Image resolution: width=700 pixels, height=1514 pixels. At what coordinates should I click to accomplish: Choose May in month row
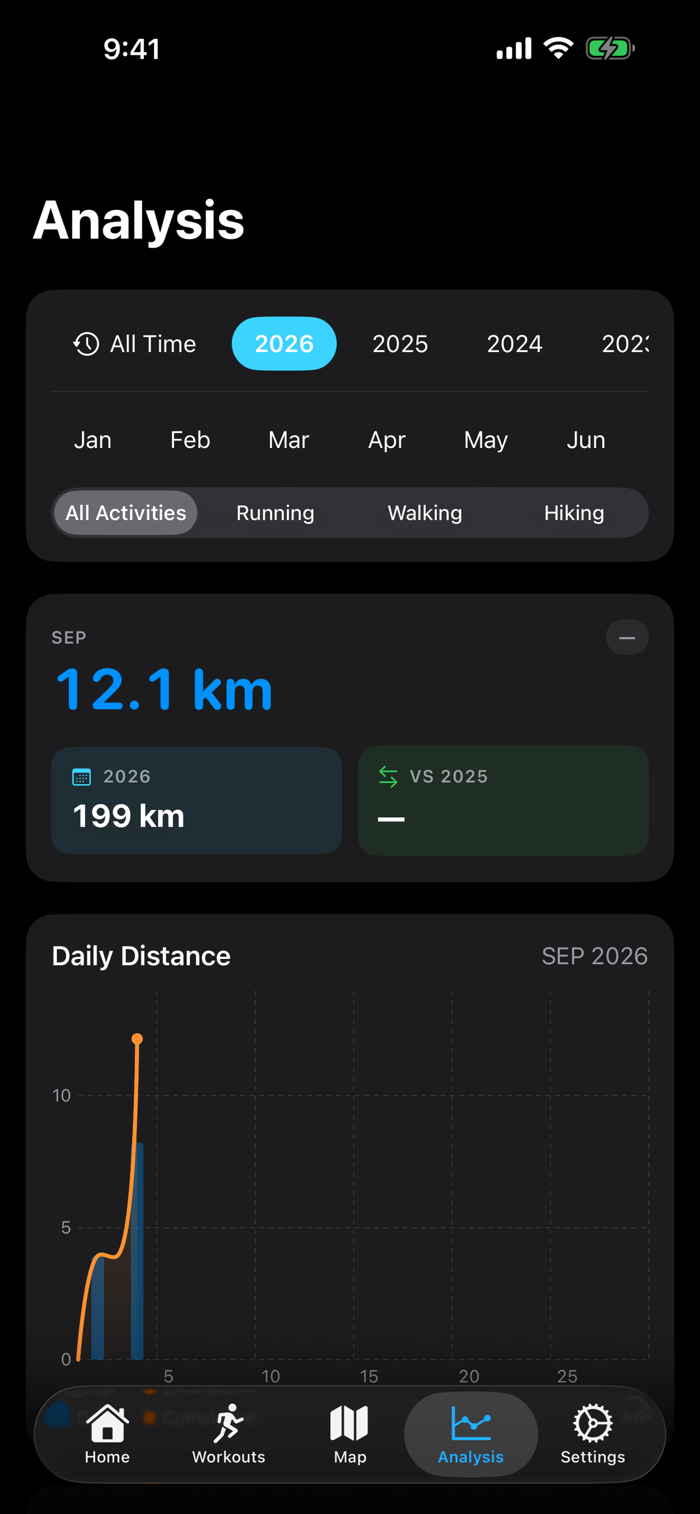coord(486,440)
